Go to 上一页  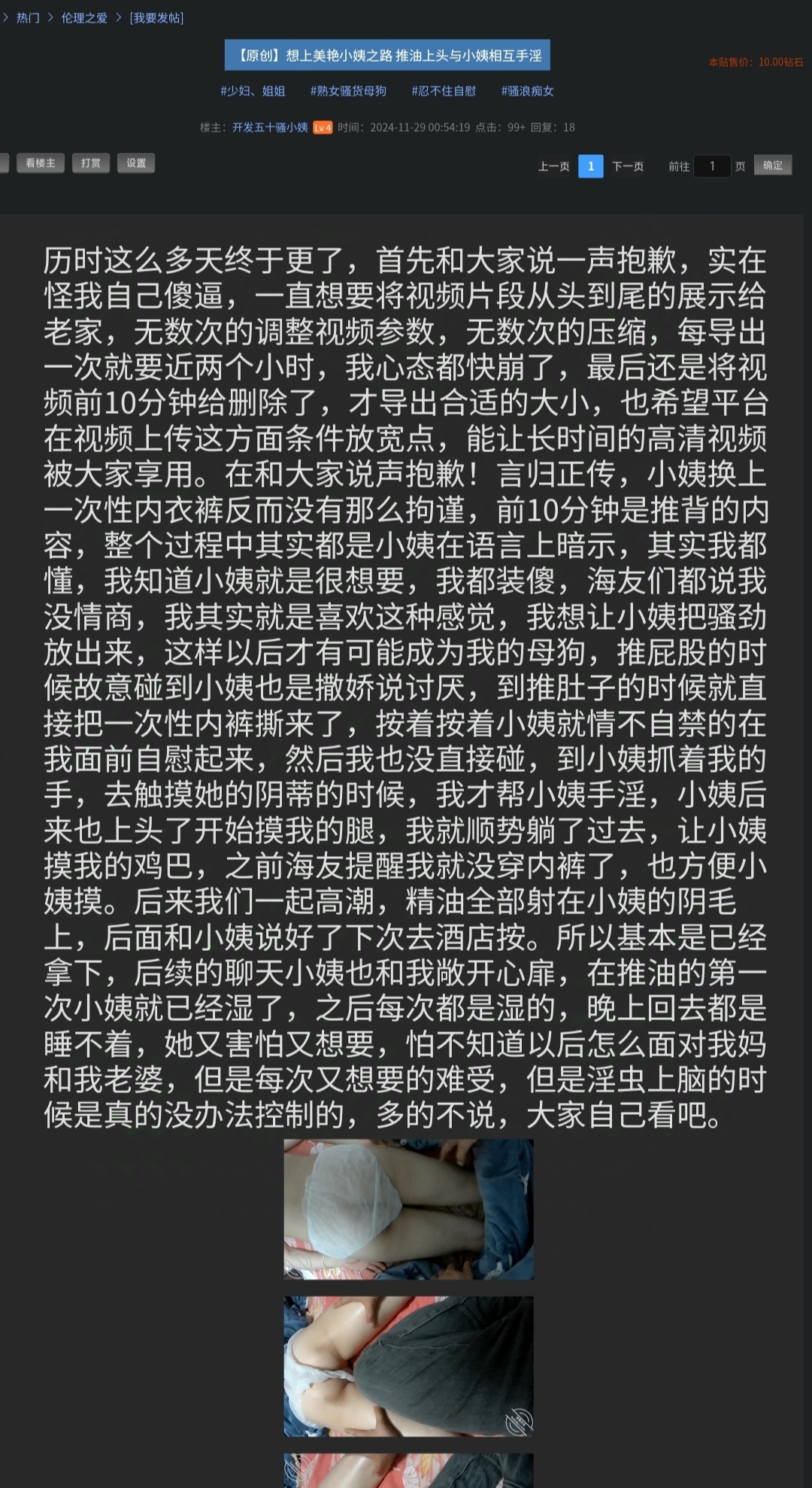pos(553,166)
